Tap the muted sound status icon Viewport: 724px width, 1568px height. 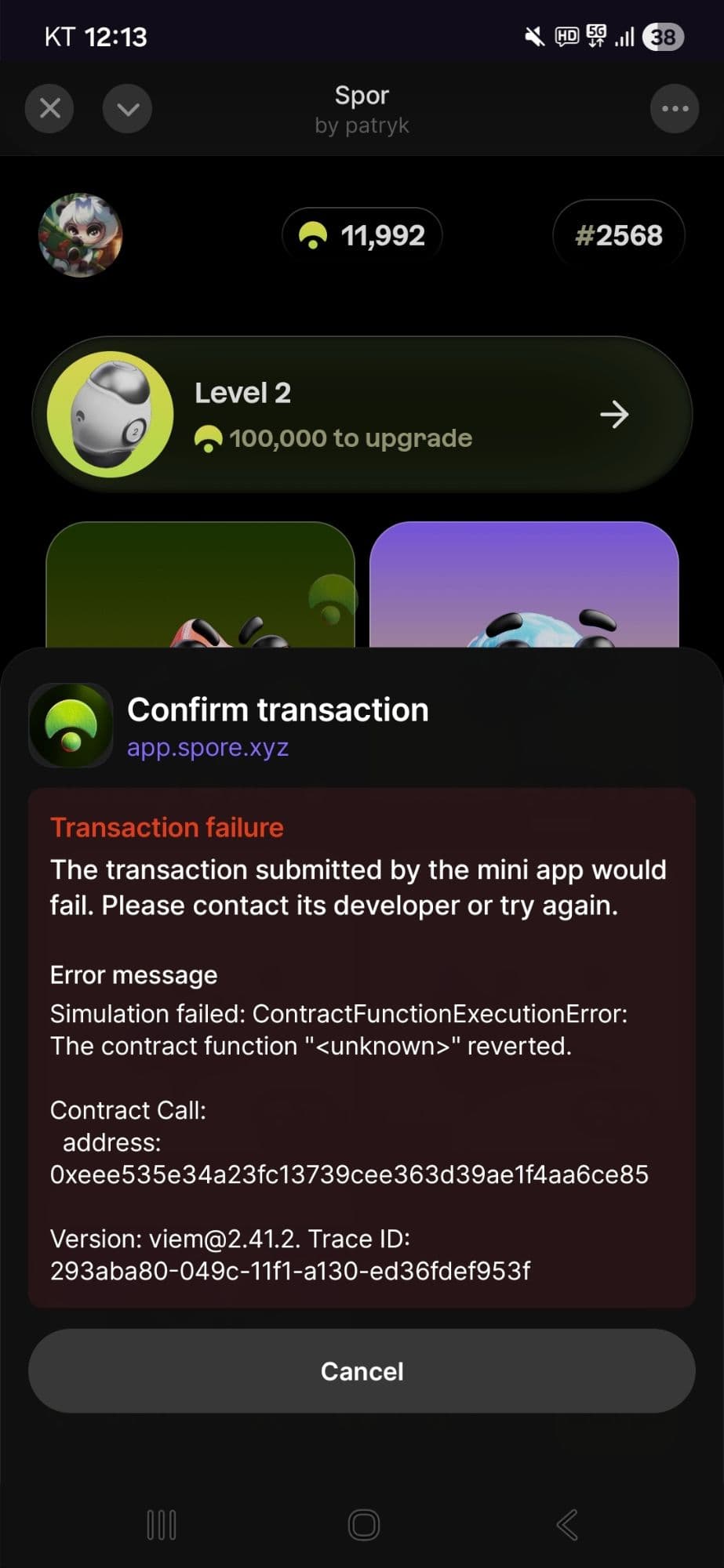tap(533, 36)
